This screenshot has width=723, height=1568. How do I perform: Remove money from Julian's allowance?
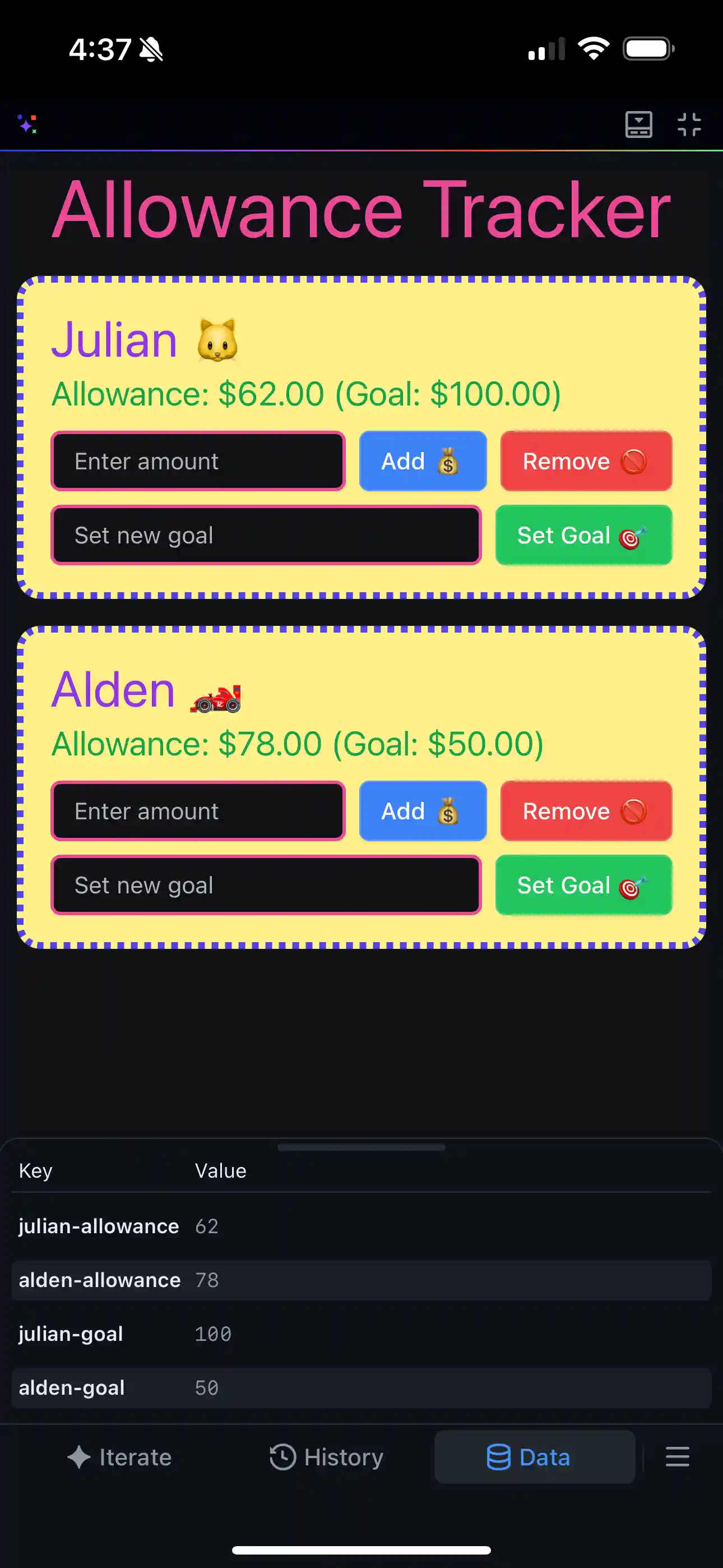pos(586,462)
